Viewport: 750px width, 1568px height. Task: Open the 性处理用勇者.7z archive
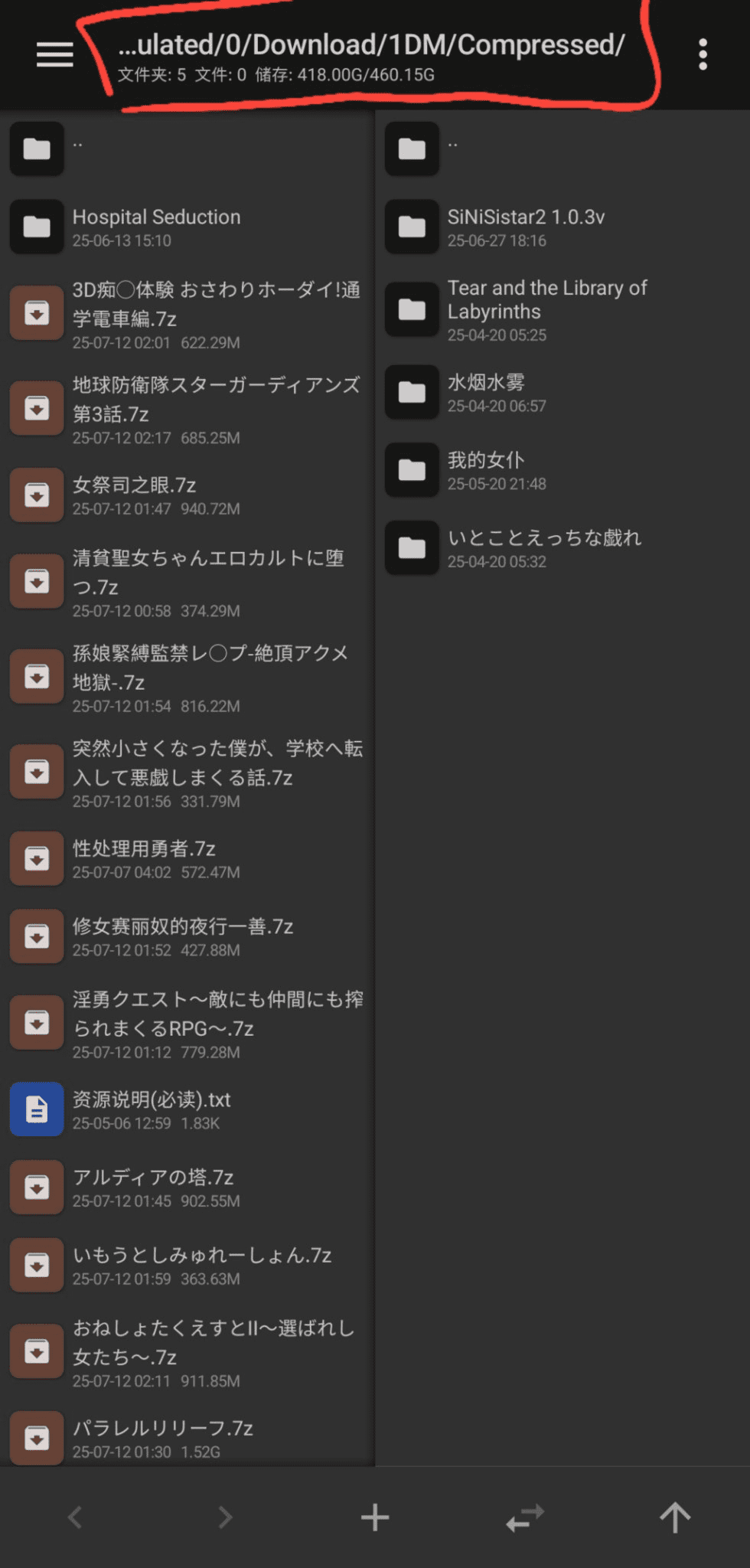tap(144, 858)
